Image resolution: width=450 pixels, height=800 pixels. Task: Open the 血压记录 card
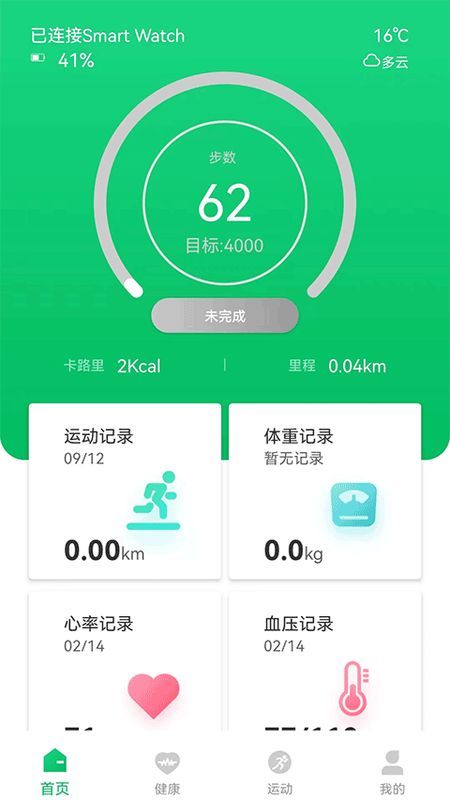325,661
